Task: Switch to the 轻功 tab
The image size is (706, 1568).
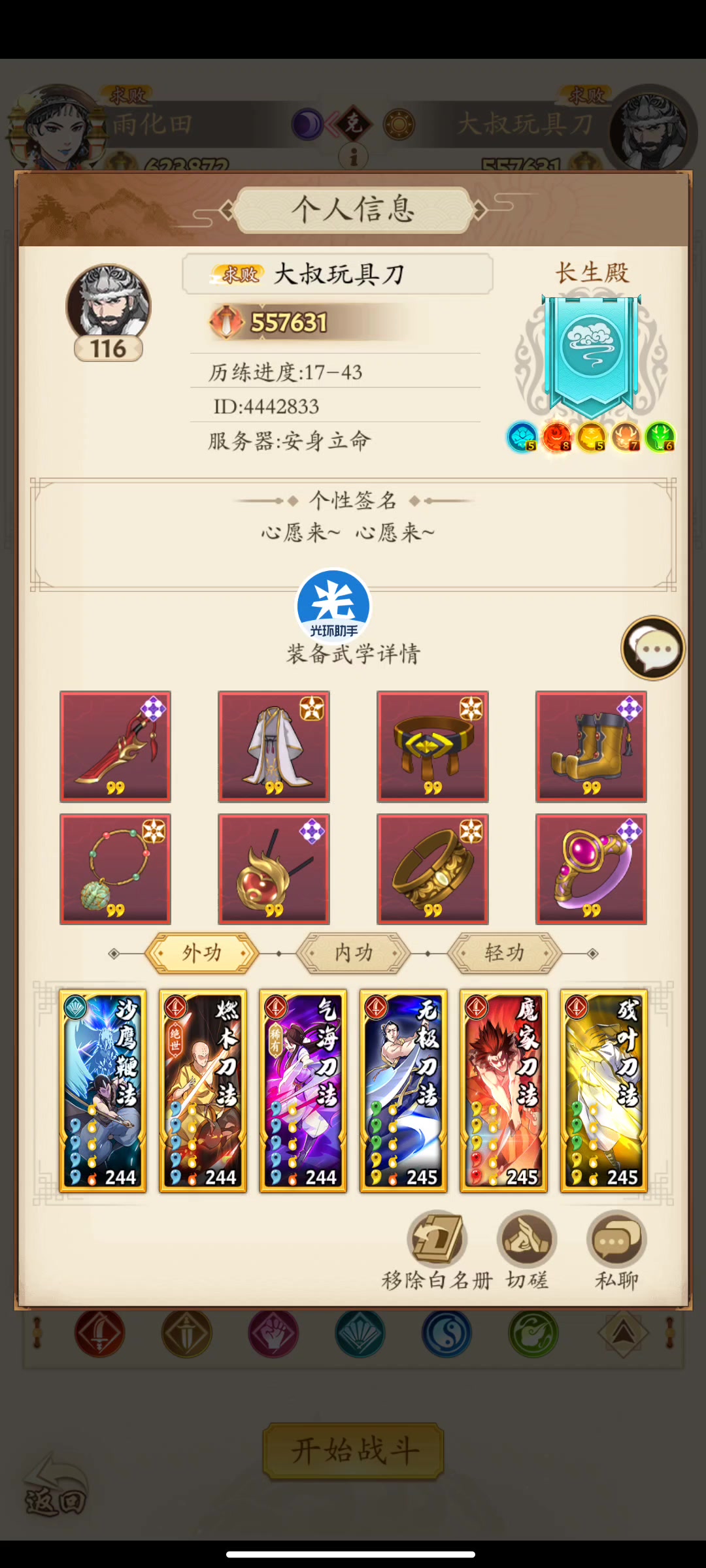Action: [x=504, y=953]
